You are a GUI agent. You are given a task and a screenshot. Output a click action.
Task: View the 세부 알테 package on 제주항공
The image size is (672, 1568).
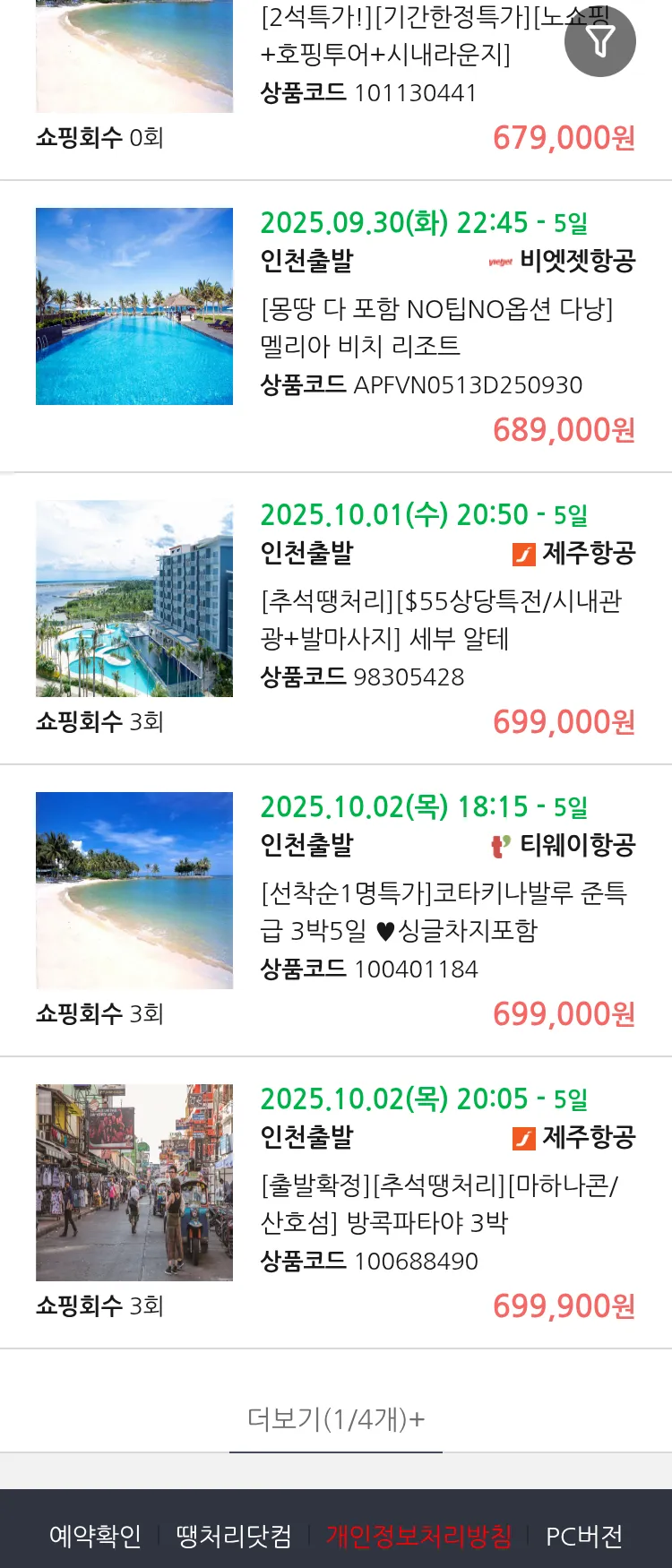(441, 619)
